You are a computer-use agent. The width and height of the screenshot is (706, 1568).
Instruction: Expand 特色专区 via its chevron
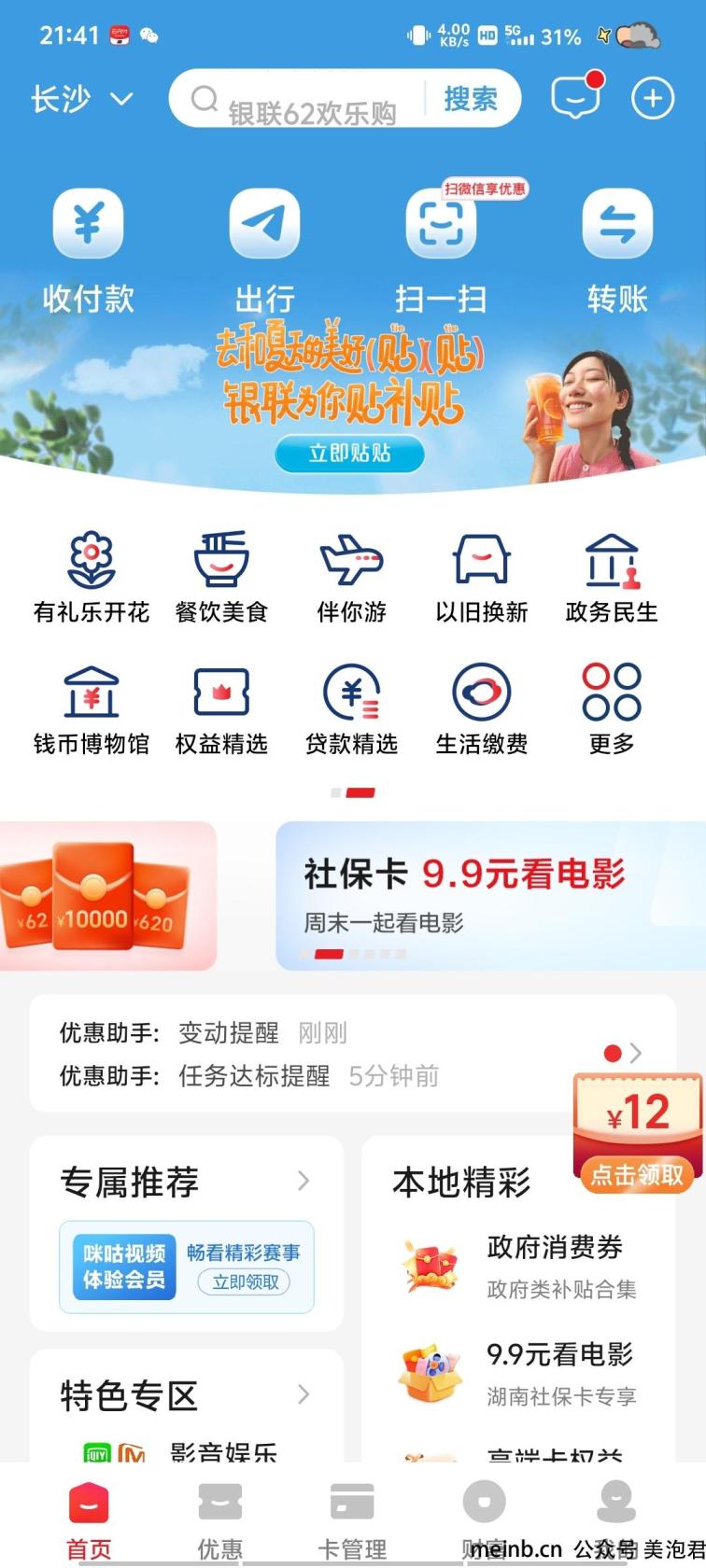303,1394
